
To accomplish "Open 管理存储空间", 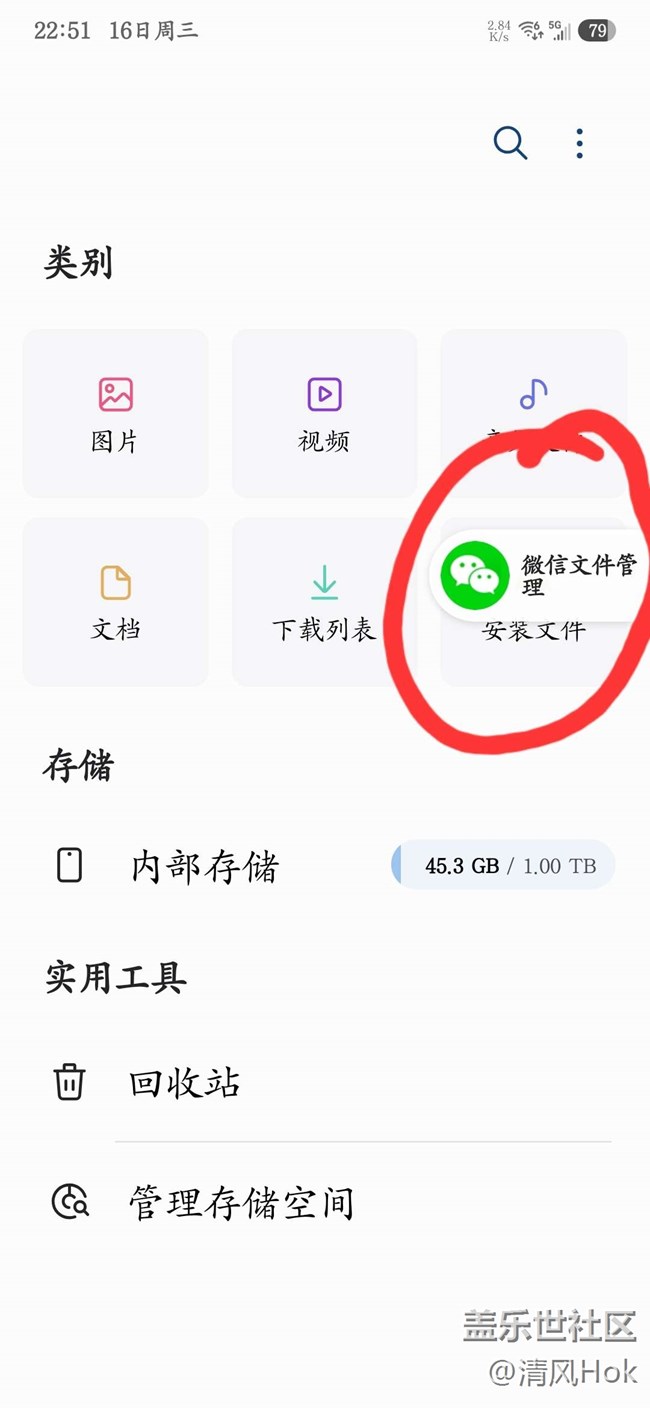I will point(325,1202).
